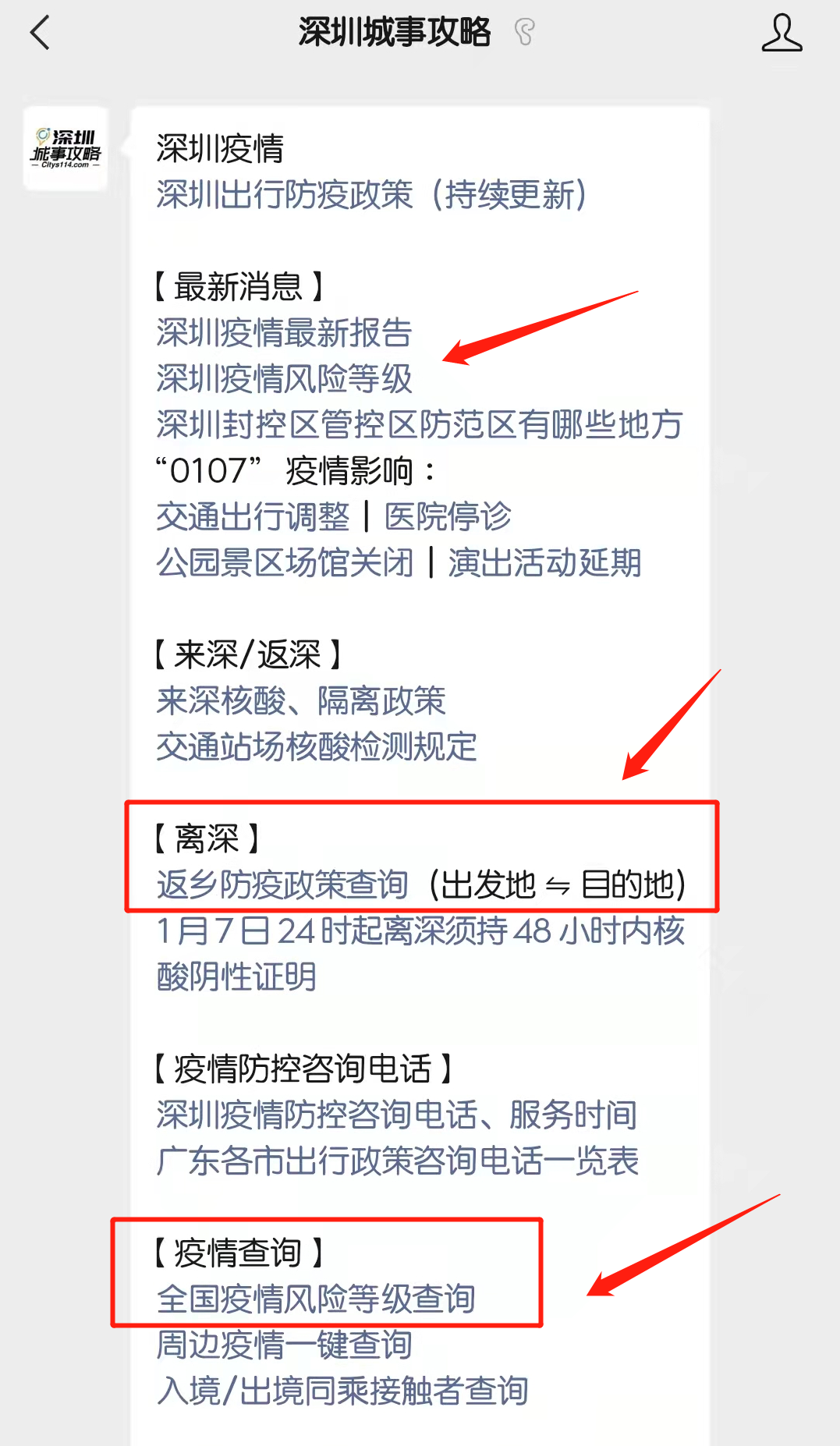Open 返乡防疫政策查询 link
Image resolution: width=840 pixels, height=1446 pixels.
pos(282,884)
